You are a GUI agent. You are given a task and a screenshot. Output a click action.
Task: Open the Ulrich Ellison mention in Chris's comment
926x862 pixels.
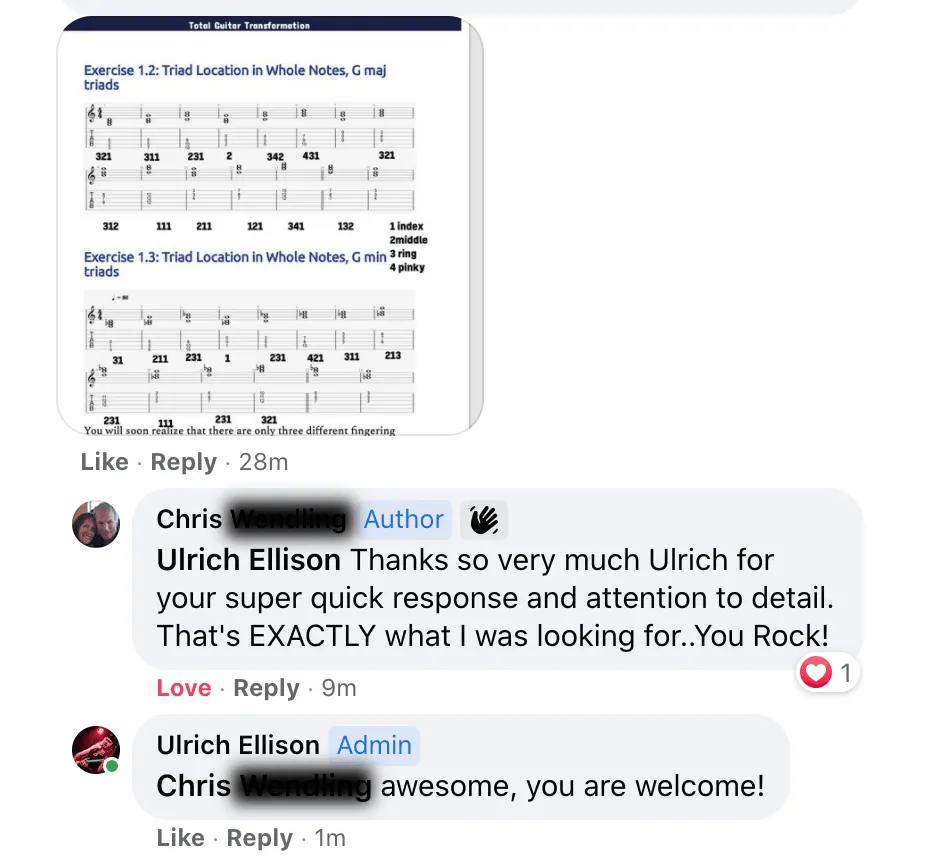248,559
